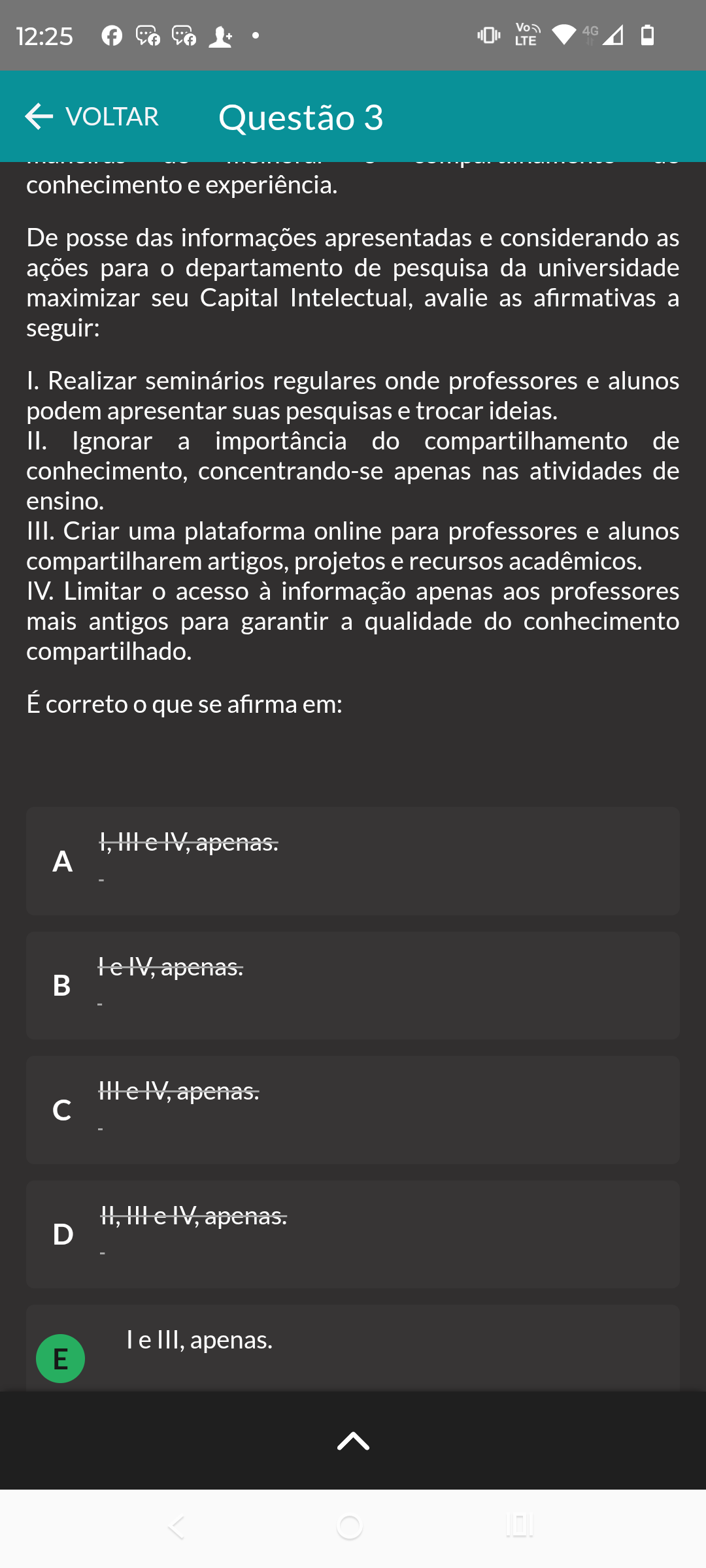Choose option B: I e IV, apenas
The image size is (706, 1568).
[x=353, y=985]
